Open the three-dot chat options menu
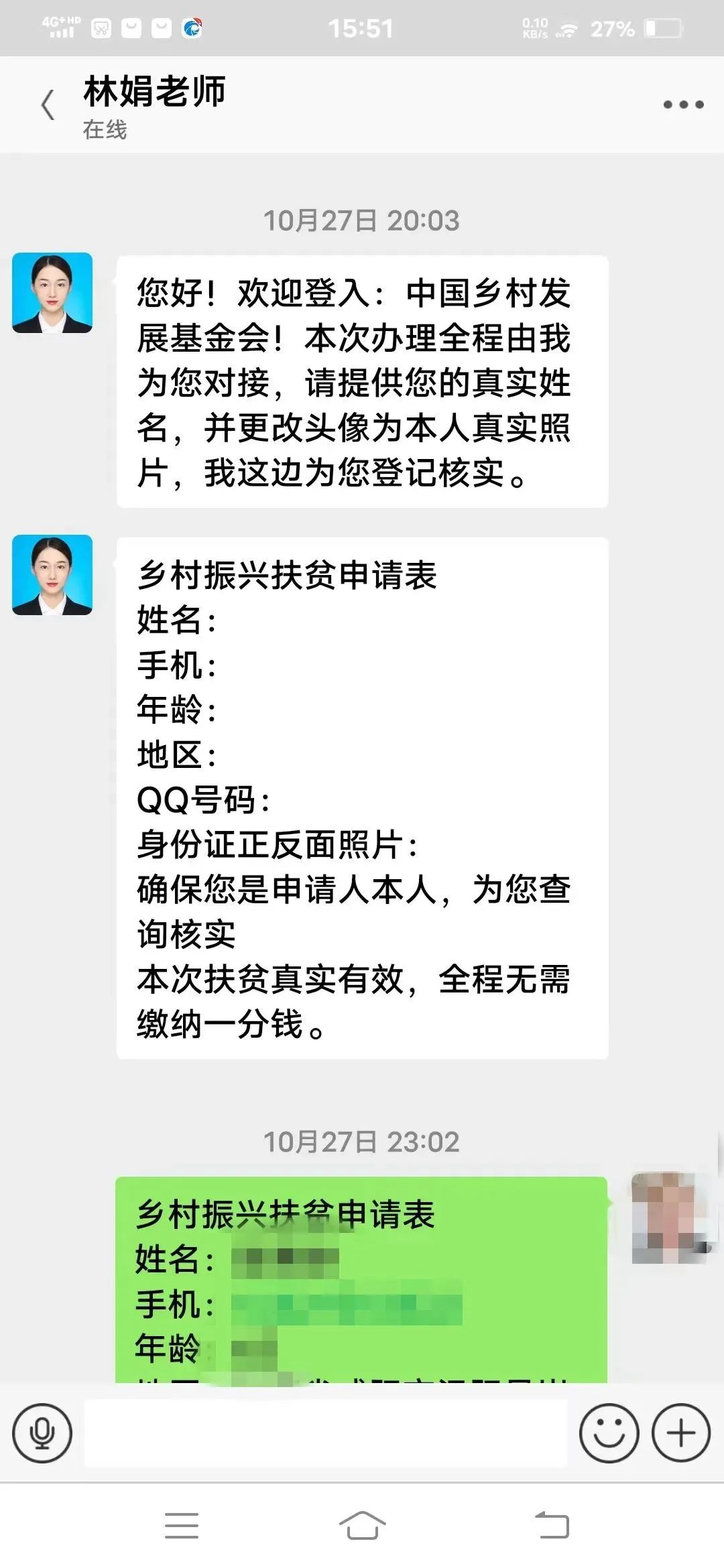This screenshot has width=724, height=1568. 682,105
